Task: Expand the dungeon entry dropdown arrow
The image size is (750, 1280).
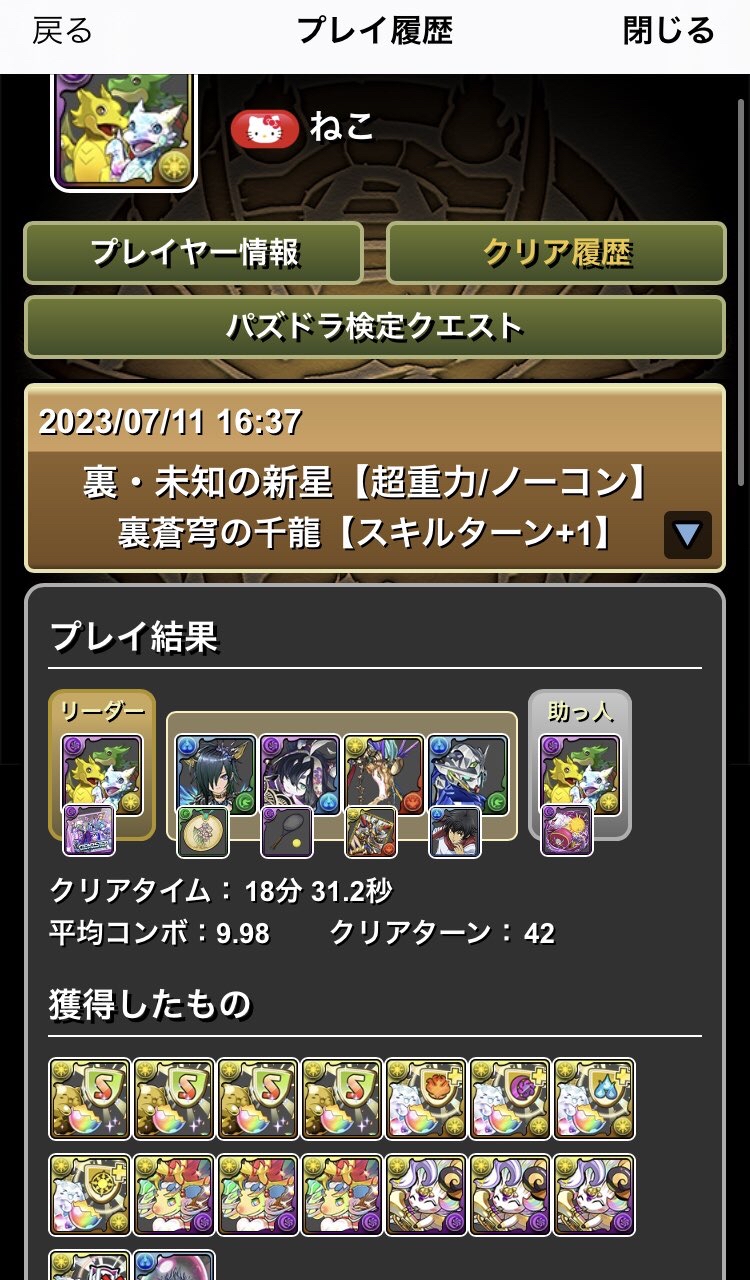Action: [x=687, y=535]
